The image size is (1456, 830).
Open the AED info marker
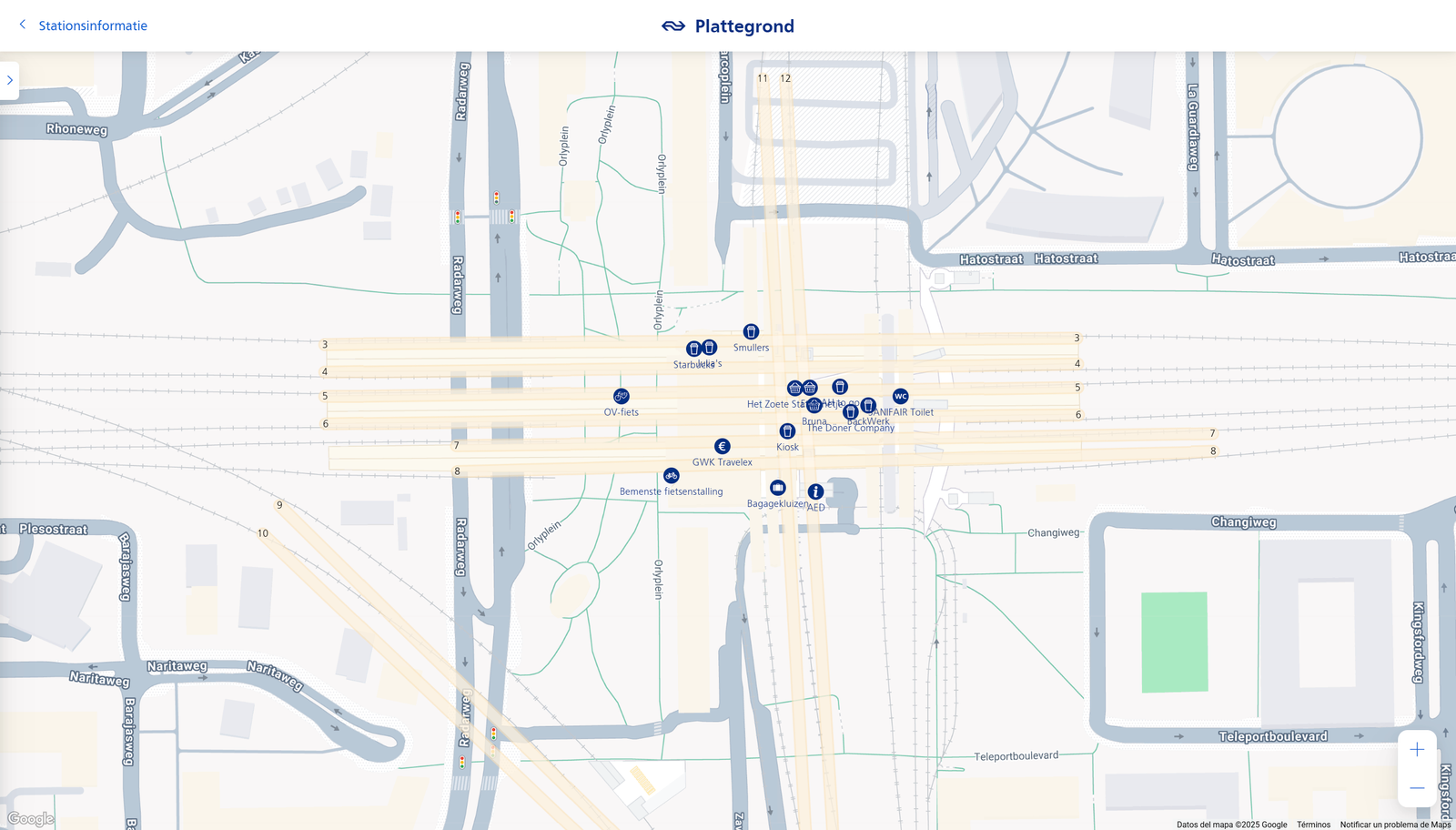[815, 491]
